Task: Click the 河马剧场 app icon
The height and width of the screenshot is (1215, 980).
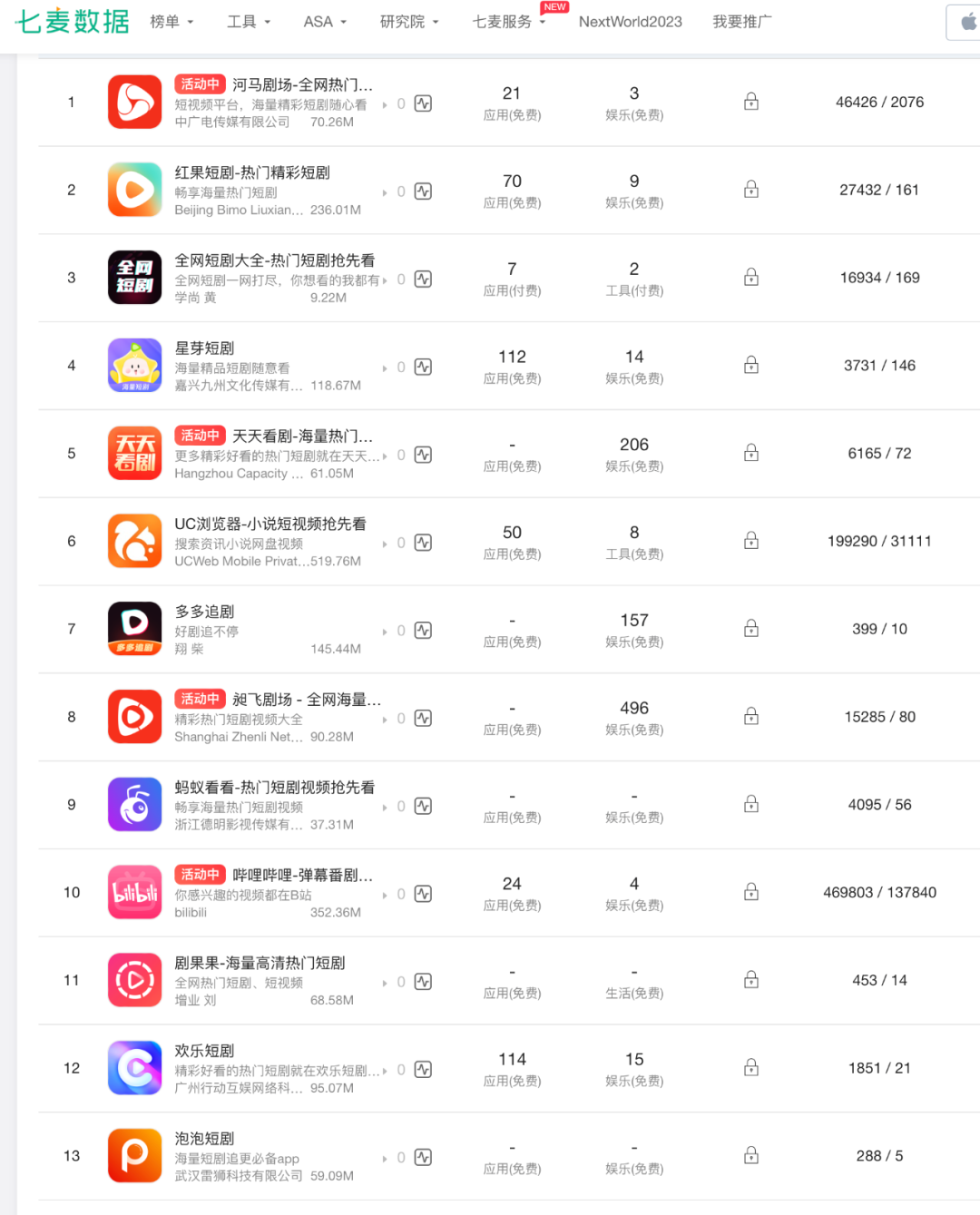Action: point(134,102)
